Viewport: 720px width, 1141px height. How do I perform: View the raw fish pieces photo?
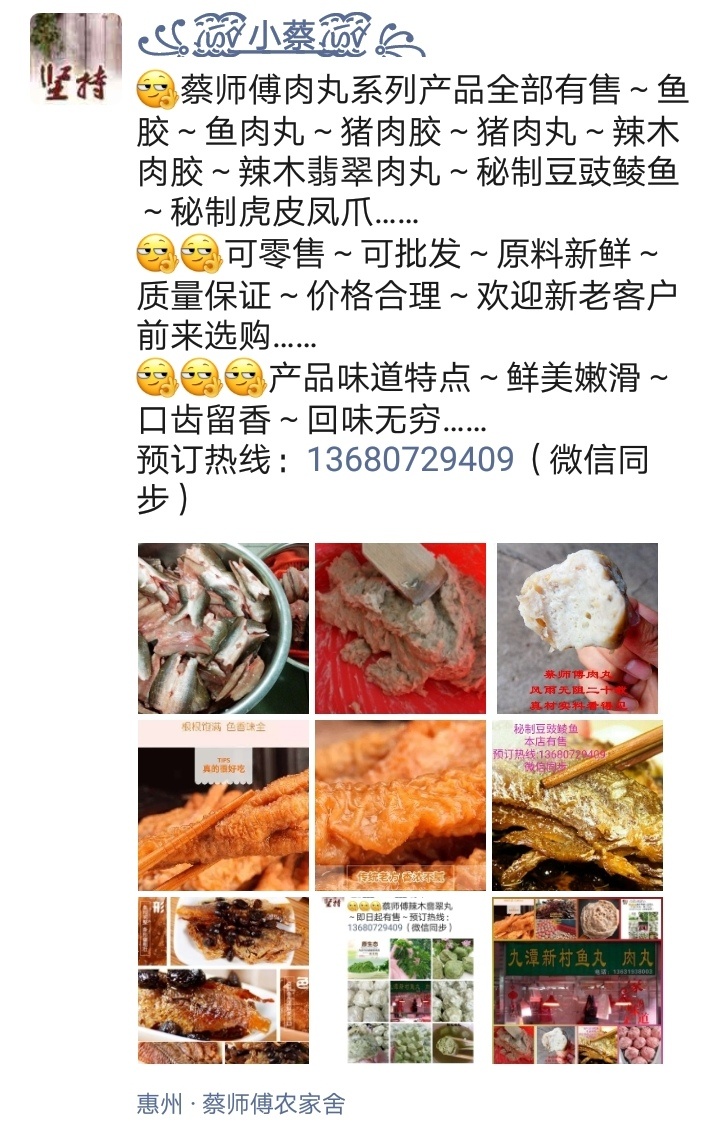tap(223, 628)
